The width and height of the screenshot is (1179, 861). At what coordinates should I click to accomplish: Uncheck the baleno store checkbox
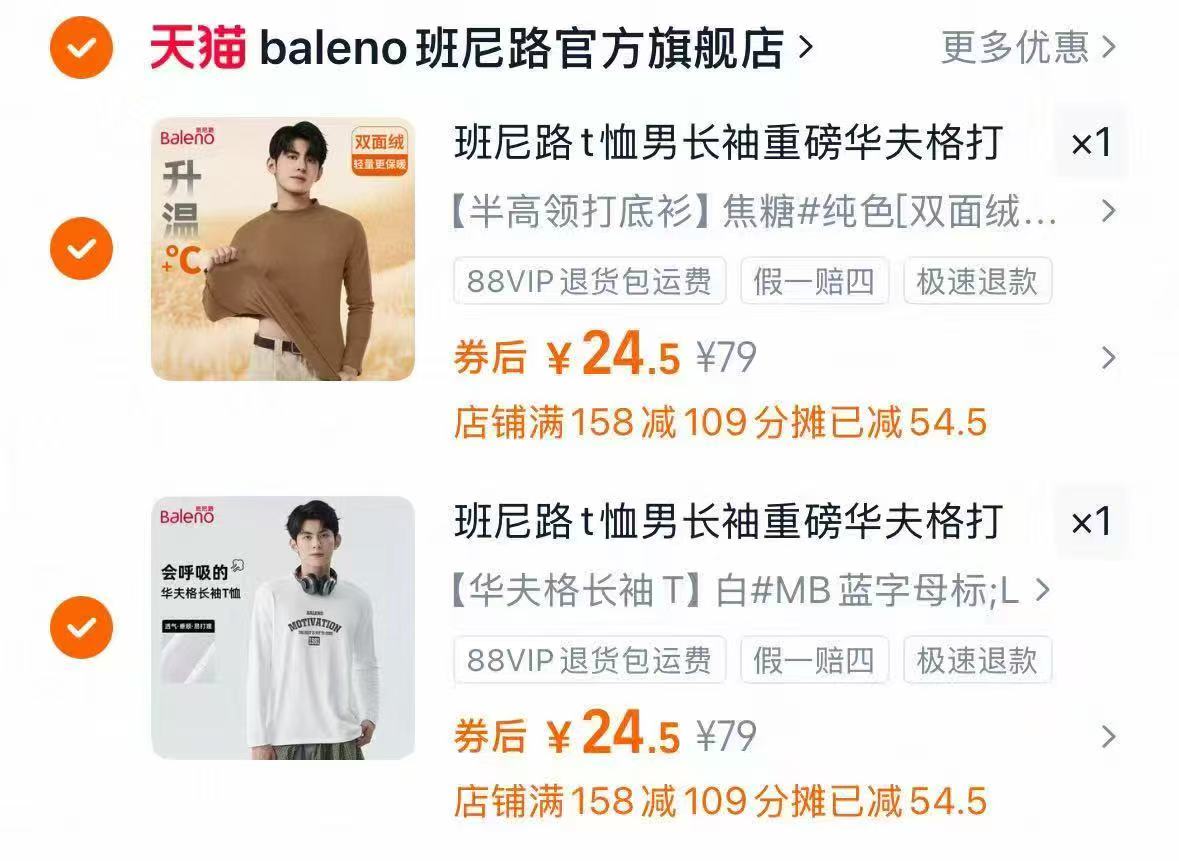point(82,46)
